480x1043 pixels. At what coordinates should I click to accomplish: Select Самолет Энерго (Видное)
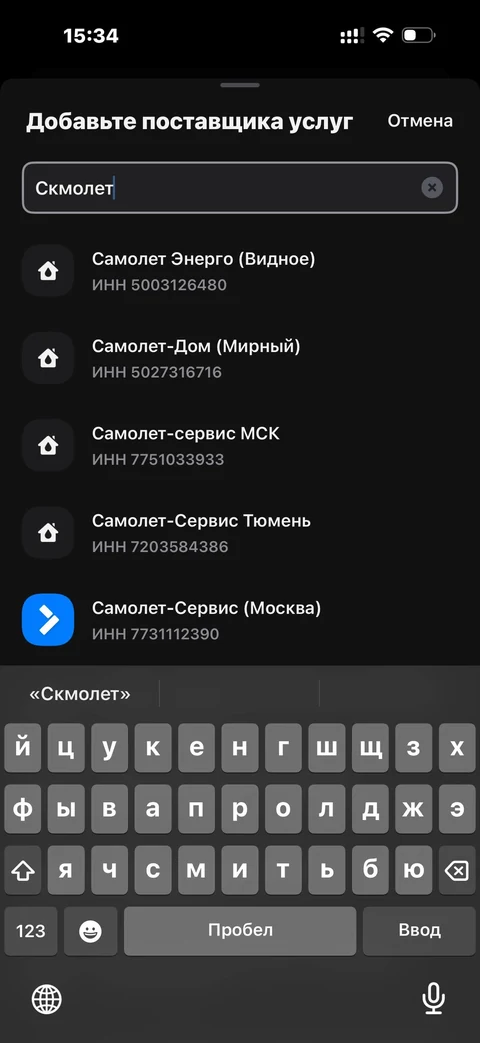click(x=240, y=271)
